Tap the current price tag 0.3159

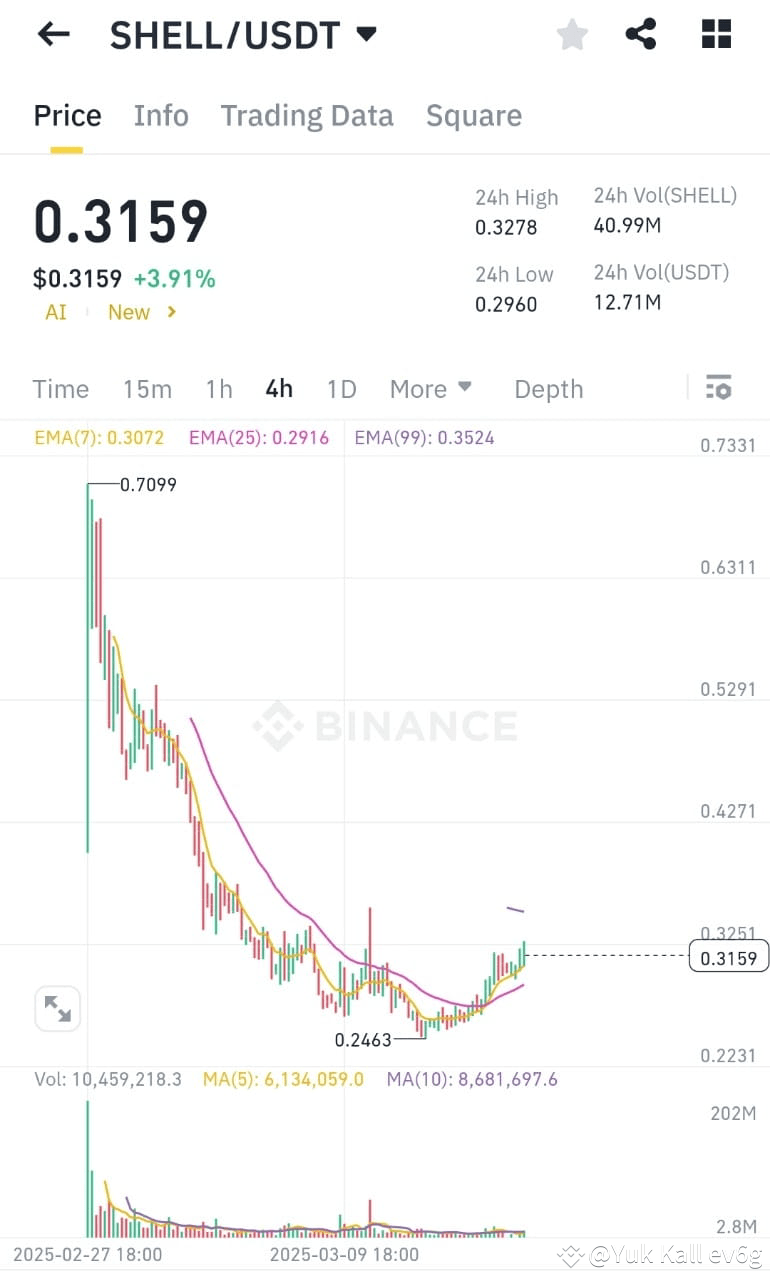click(728, 956)
